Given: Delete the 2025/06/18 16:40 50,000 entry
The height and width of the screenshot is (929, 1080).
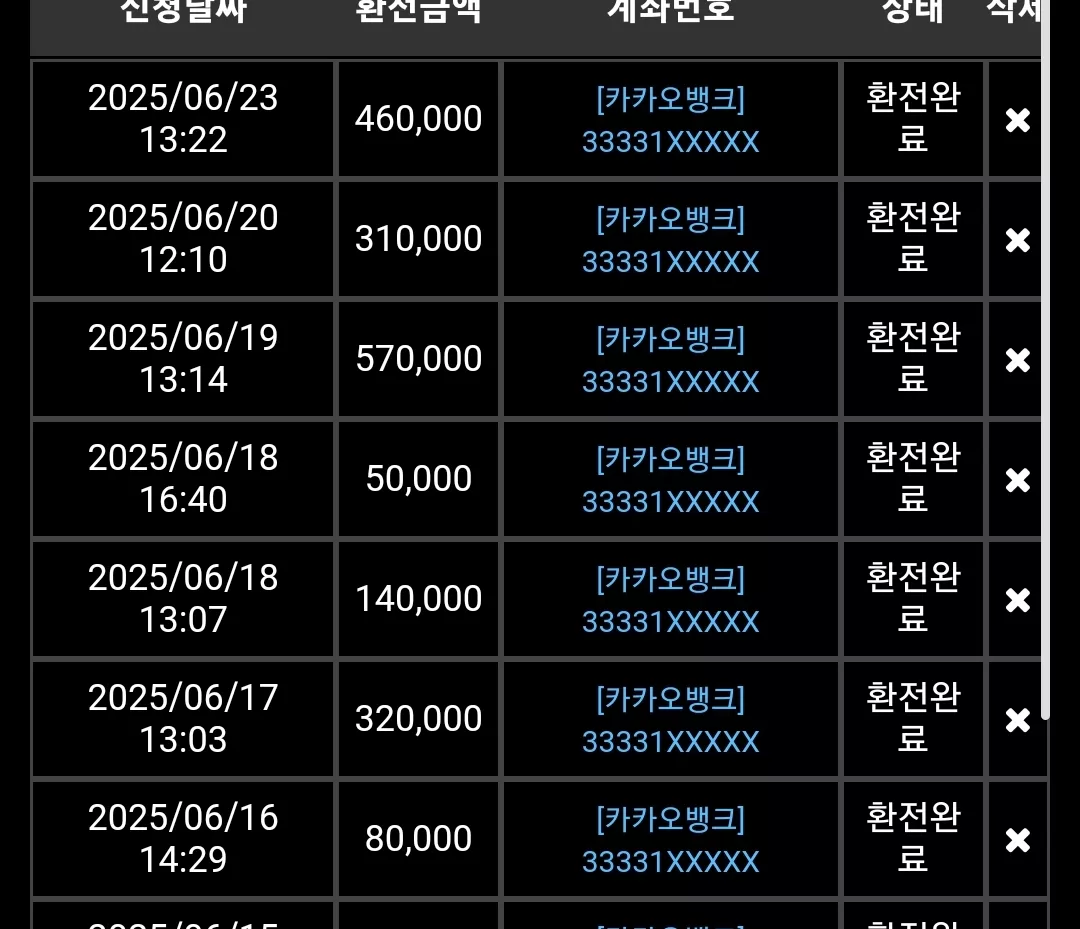Looking at the screenshot, I should click(x=1017, y=480).
